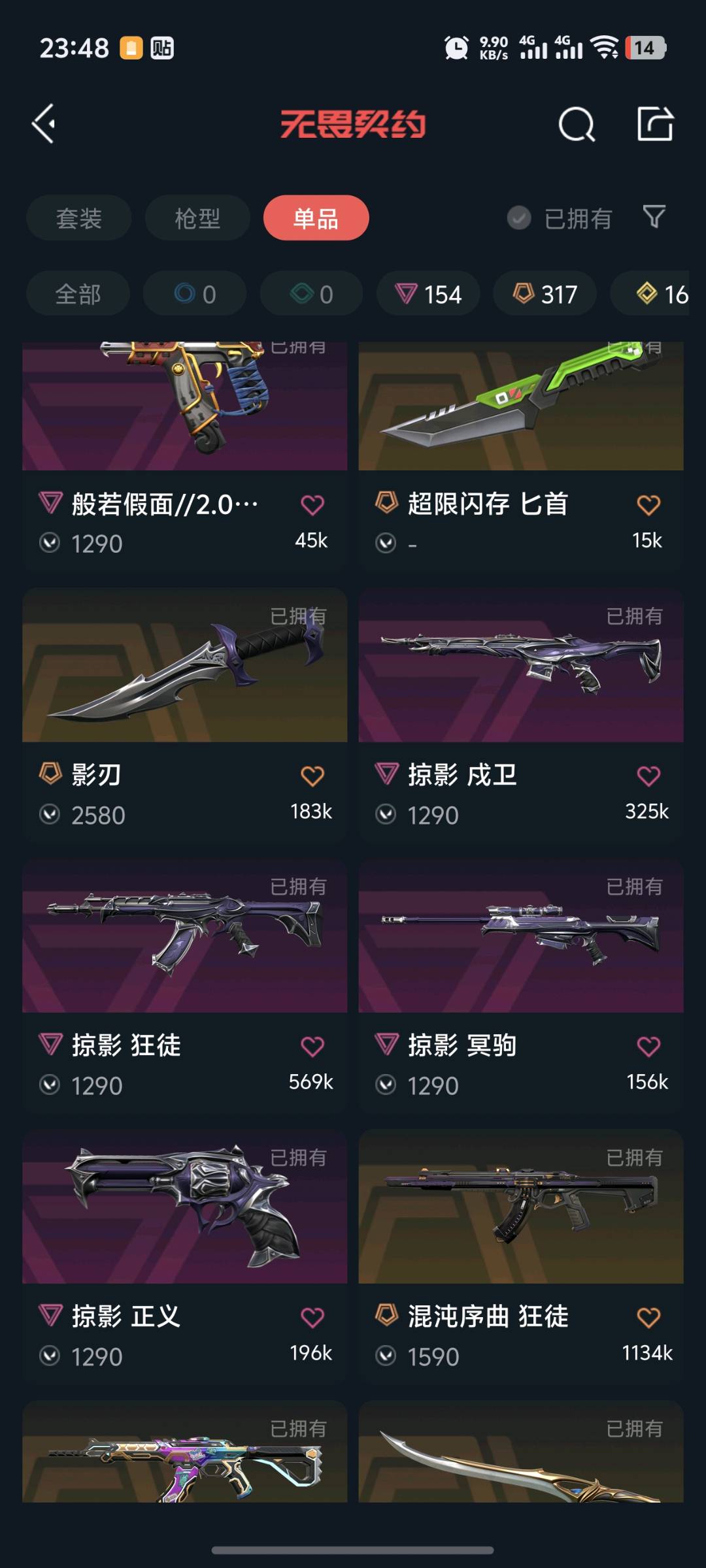Image resolution: width=706 pixels, height=1568 pixels.
Task: Switch to the 枪型 tab
Action: [x=197, y=218]
